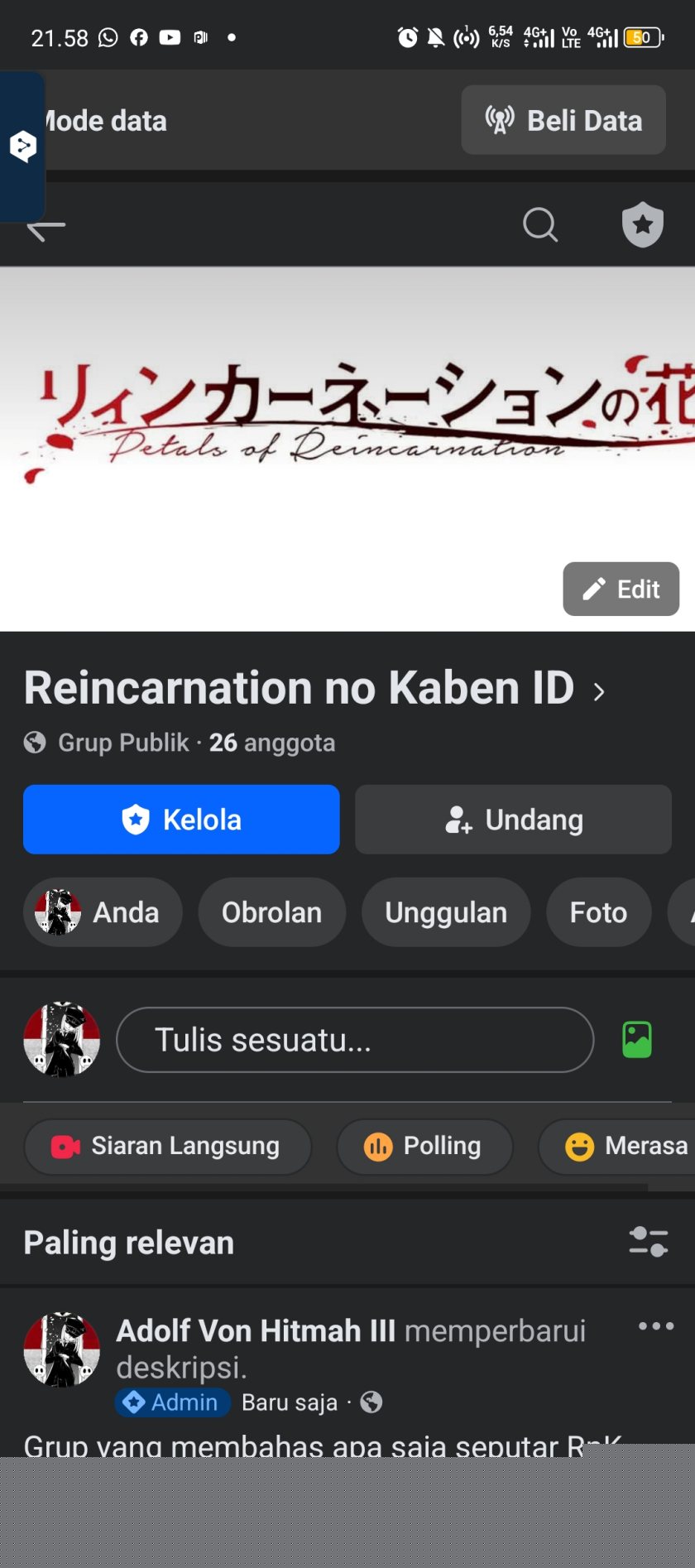Start a Siaran Langsung broadcast

[x=167, y=1147]
